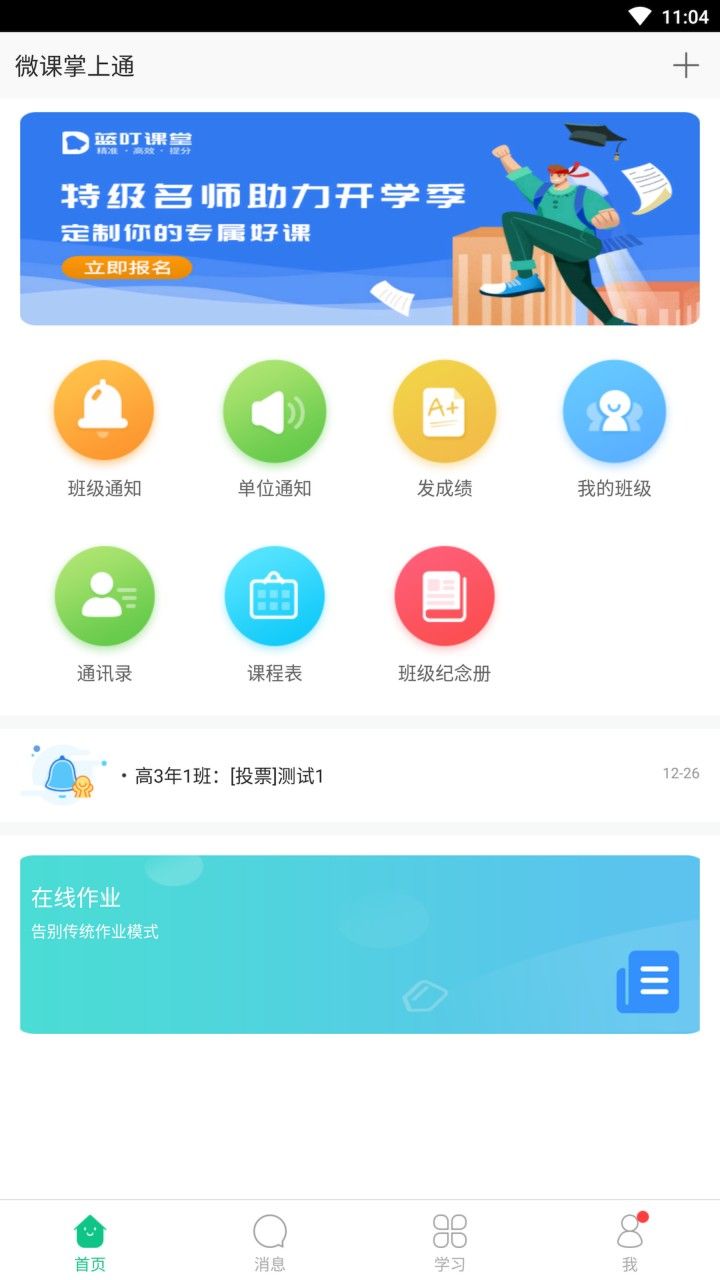
Task: Open the 班级通知 class notifications icon
Action: [104, 410]
